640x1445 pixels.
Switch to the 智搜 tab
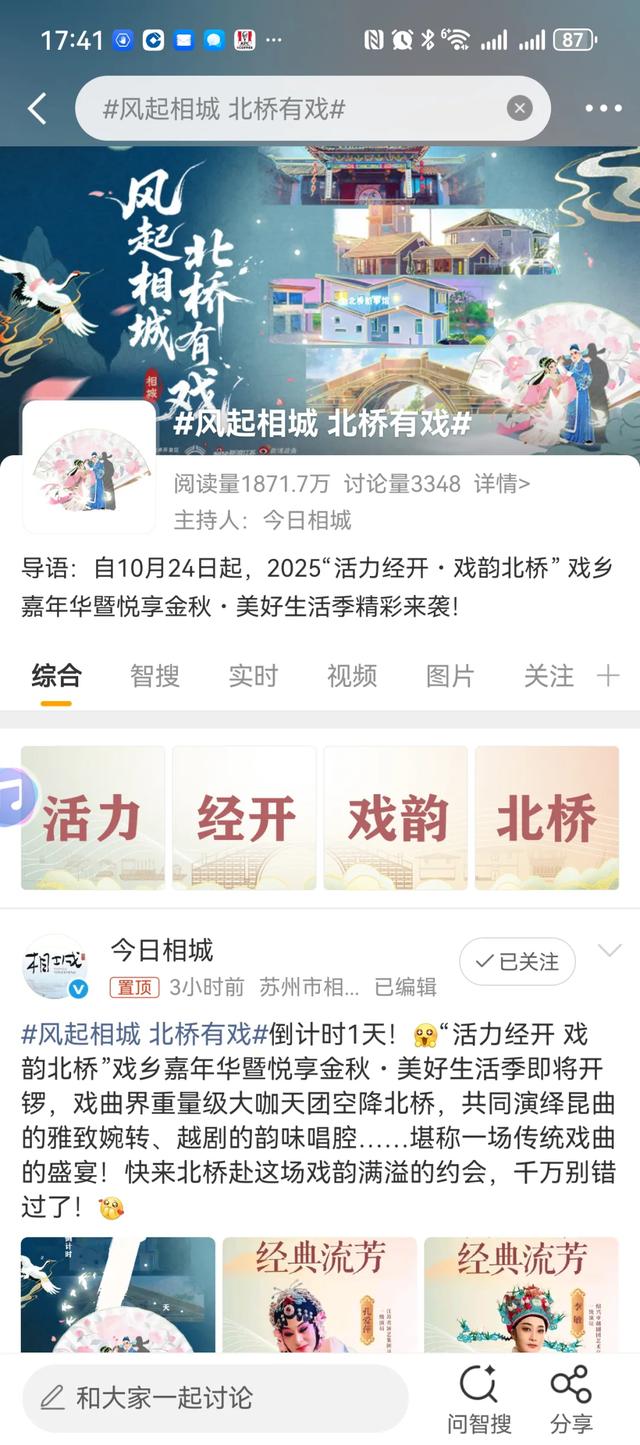pos(155,676)
